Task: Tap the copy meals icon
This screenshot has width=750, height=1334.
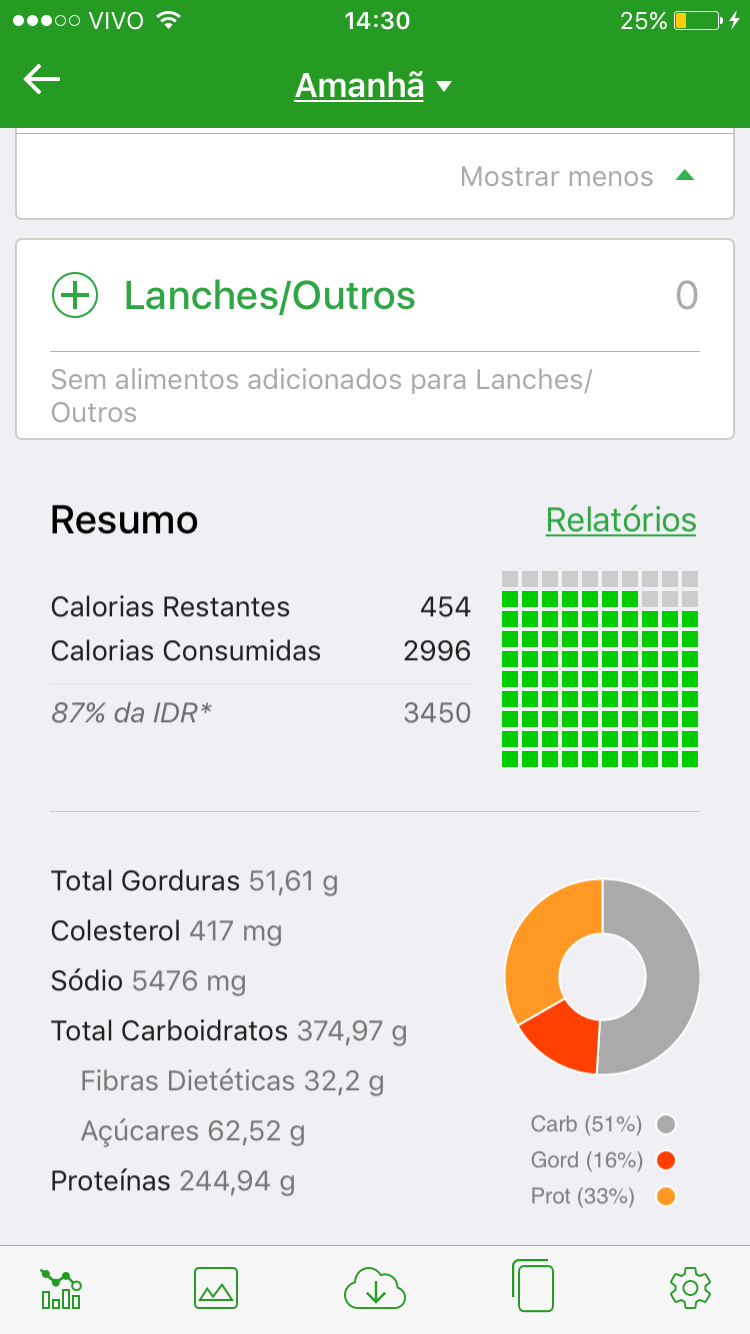Action: (533, 1287)
